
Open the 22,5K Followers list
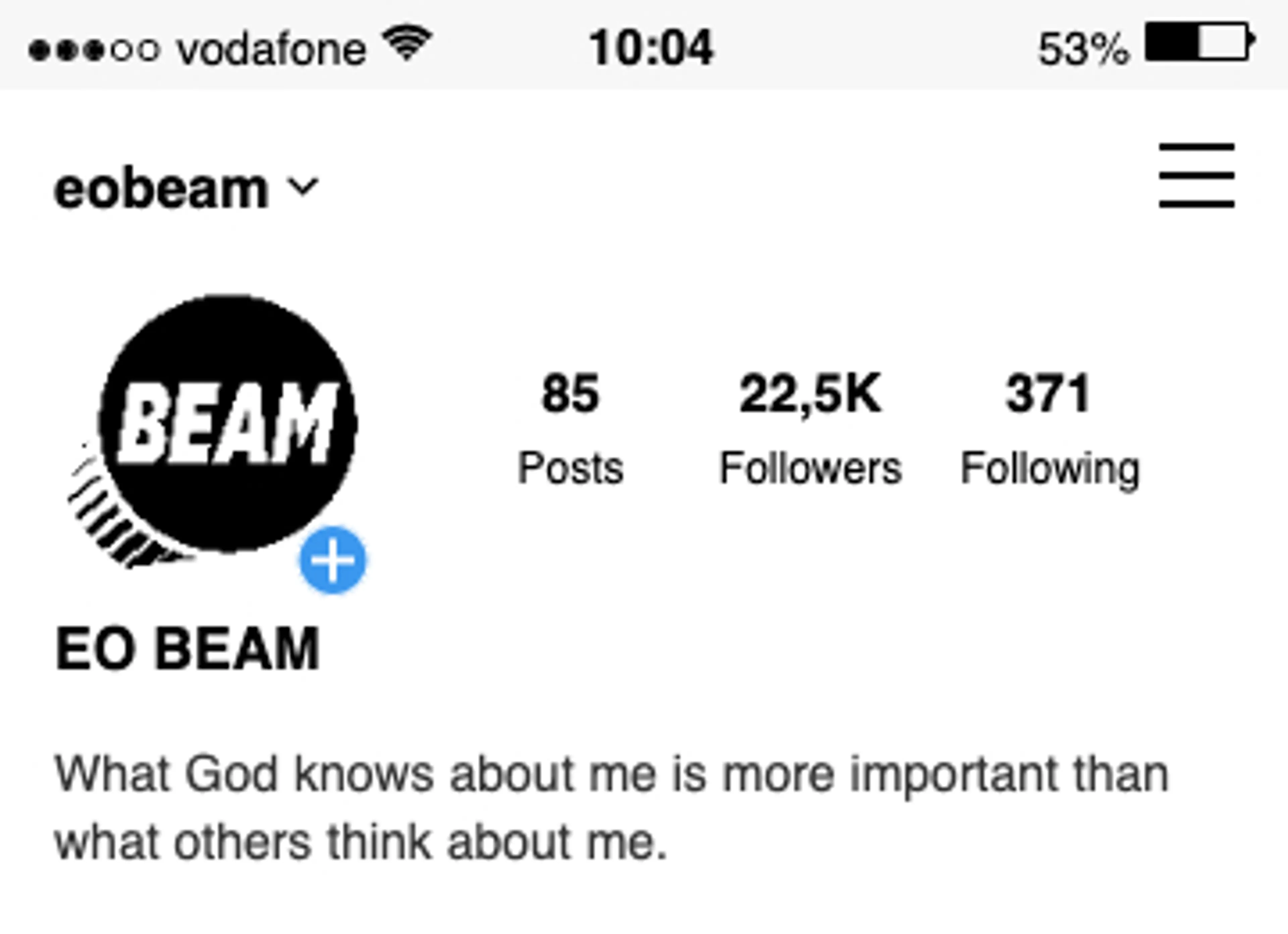810,429
